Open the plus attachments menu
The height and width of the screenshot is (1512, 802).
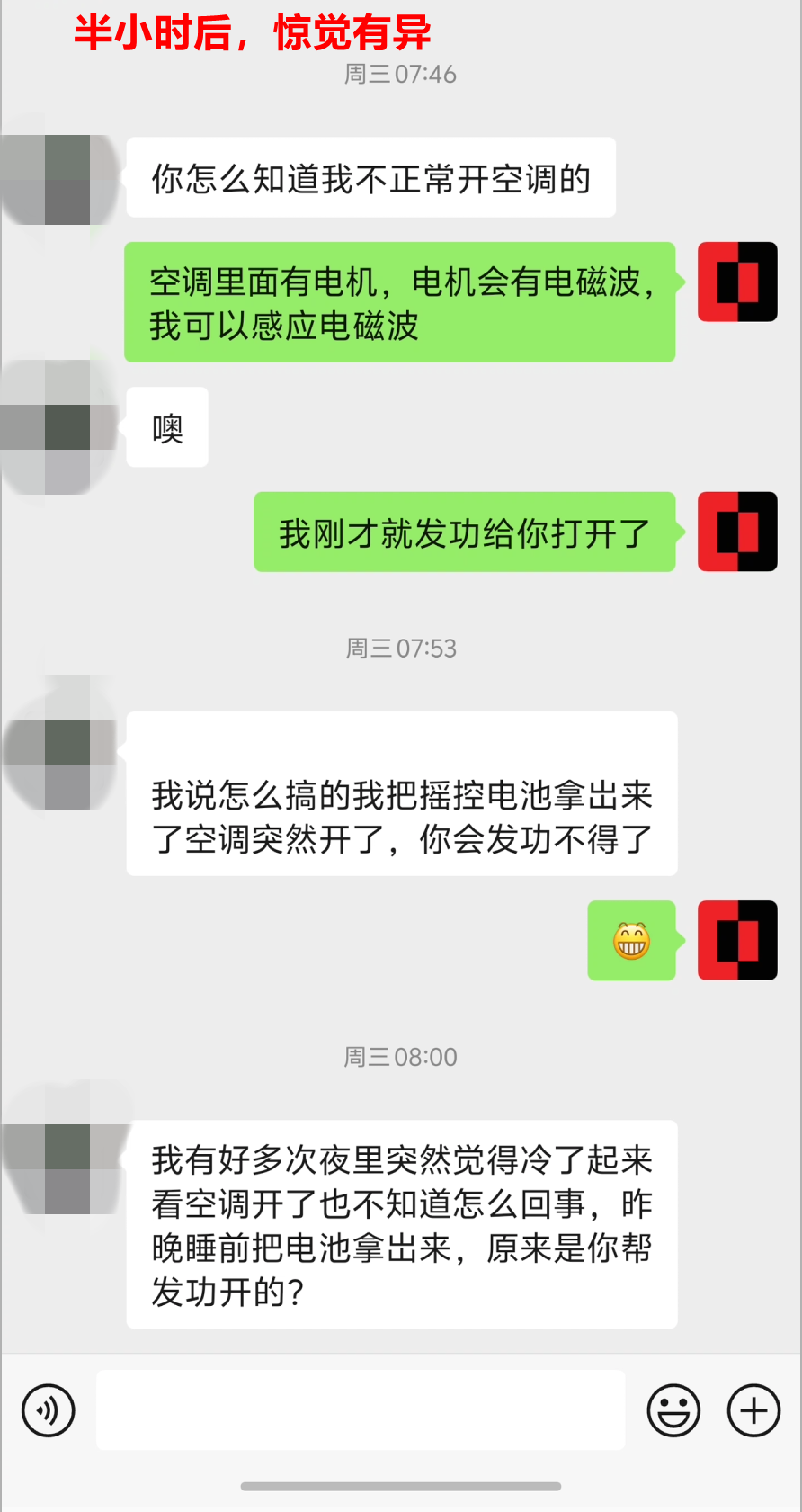(753, 1409)
